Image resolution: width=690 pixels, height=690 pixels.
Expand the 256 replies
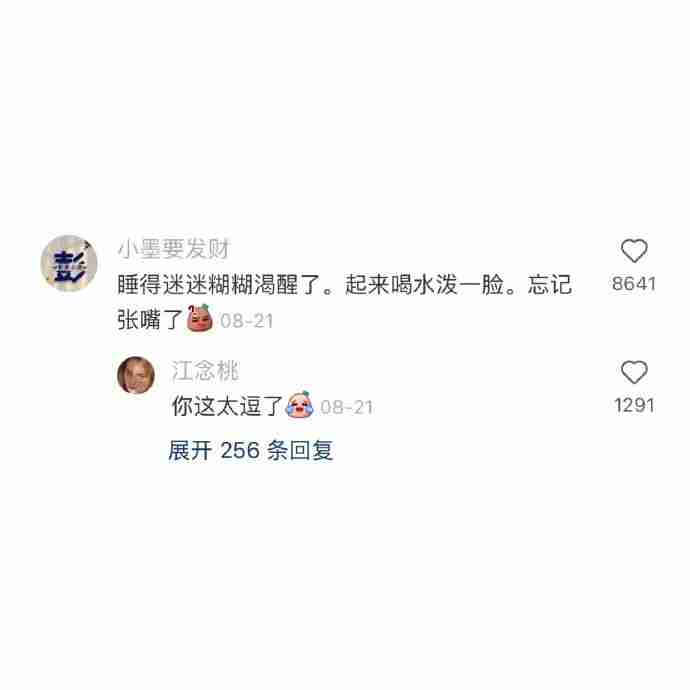point(250,450)
